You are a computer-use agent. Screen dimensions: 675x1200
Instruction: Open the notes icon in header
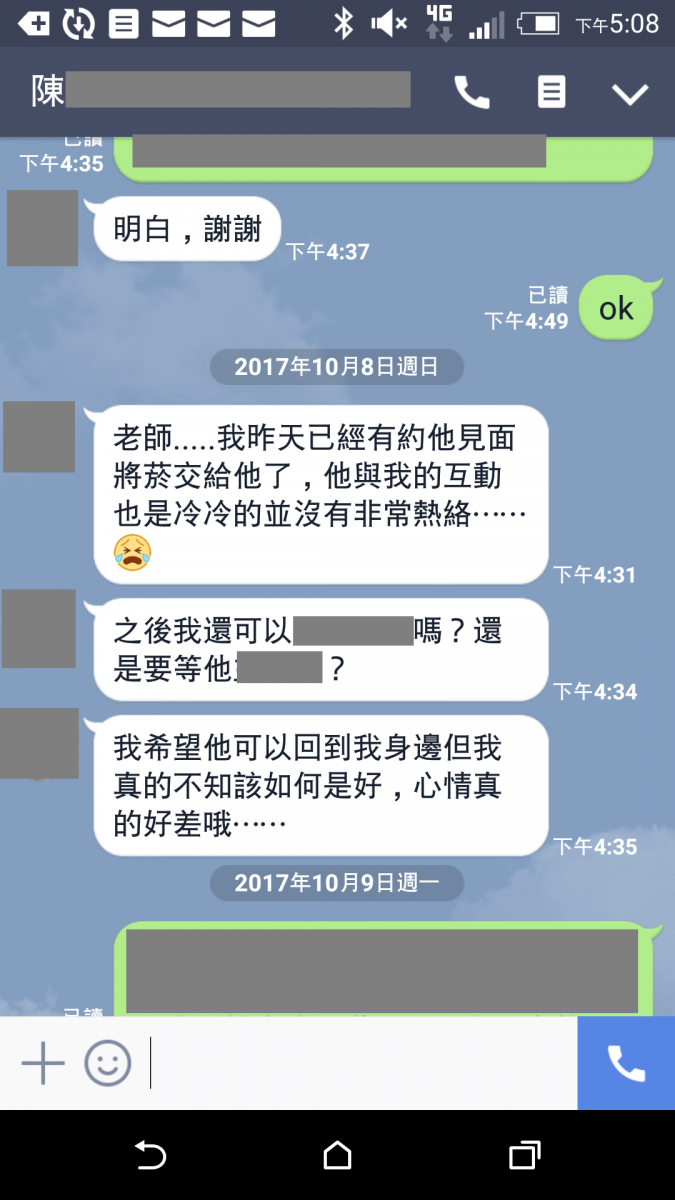551,93
